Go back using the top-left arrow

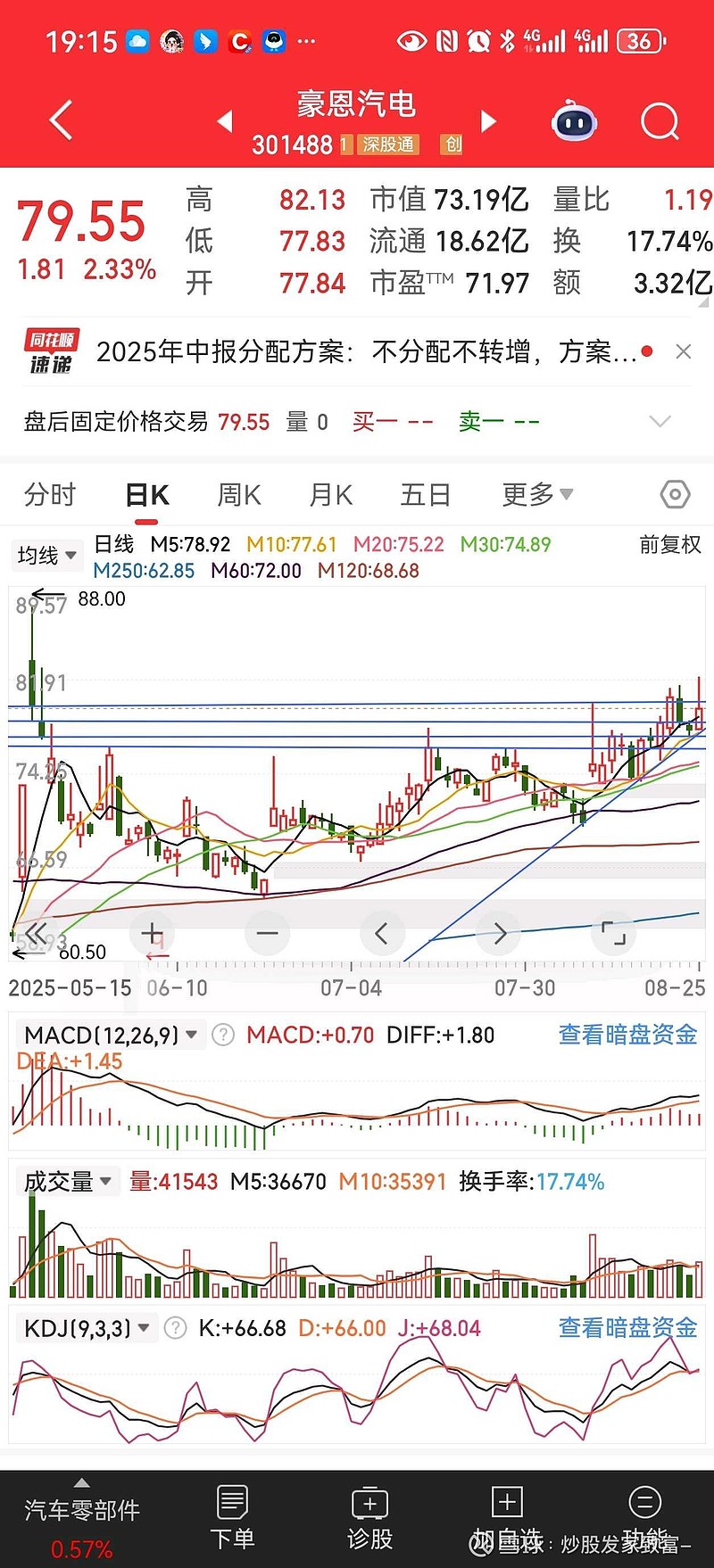[61, 120]
